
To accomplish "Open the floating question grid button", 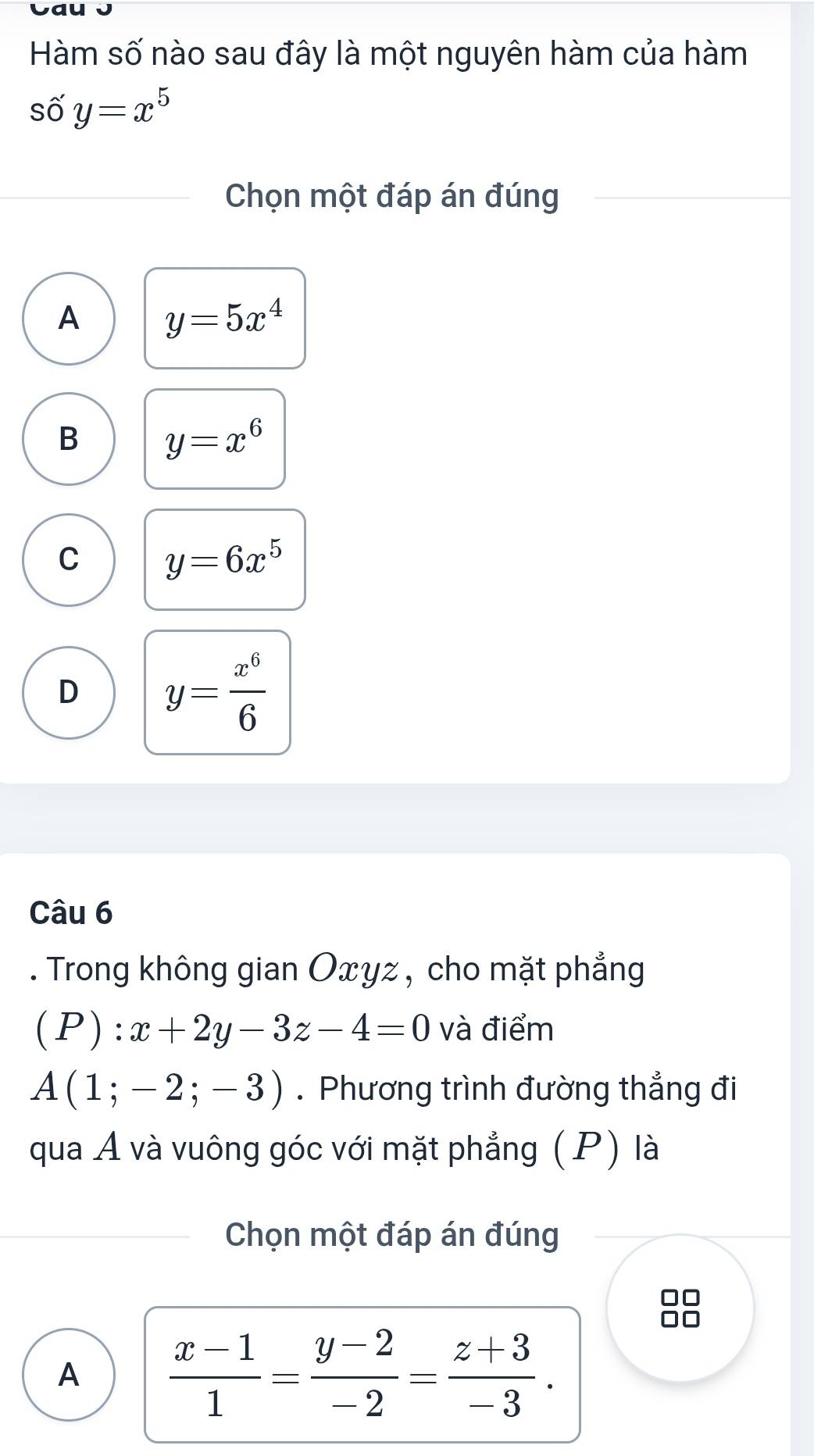I will click(x=680, y=1308).
